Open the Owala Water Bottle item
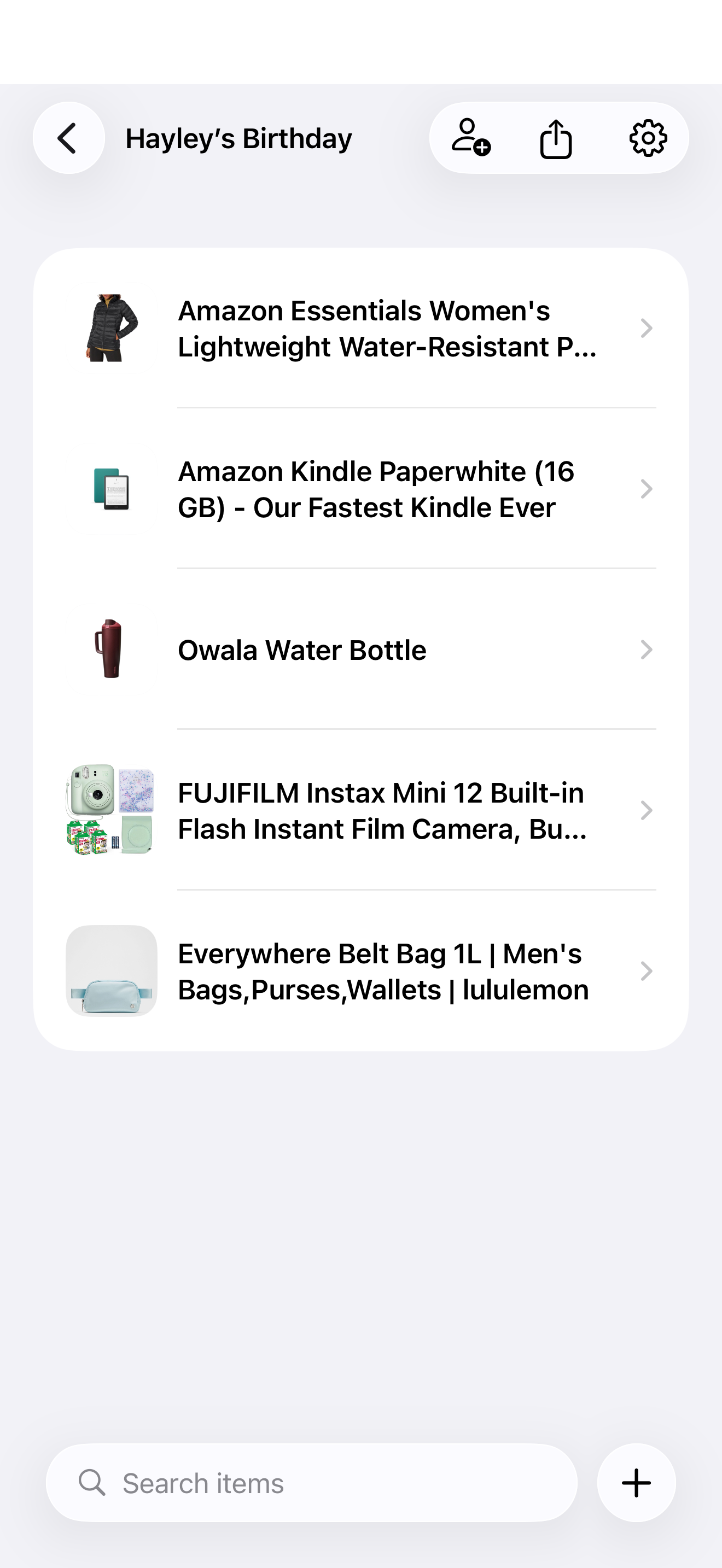 coord(302,650)
